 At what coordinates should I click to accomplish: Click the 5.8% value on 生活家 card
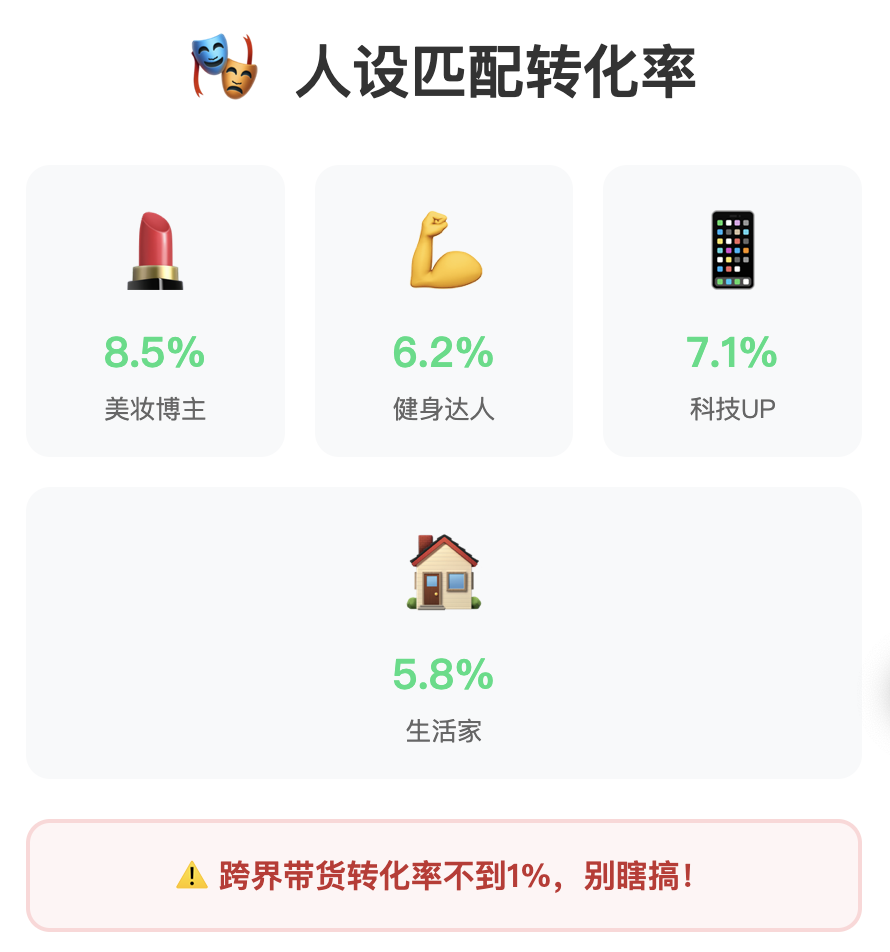coord(443,678)
